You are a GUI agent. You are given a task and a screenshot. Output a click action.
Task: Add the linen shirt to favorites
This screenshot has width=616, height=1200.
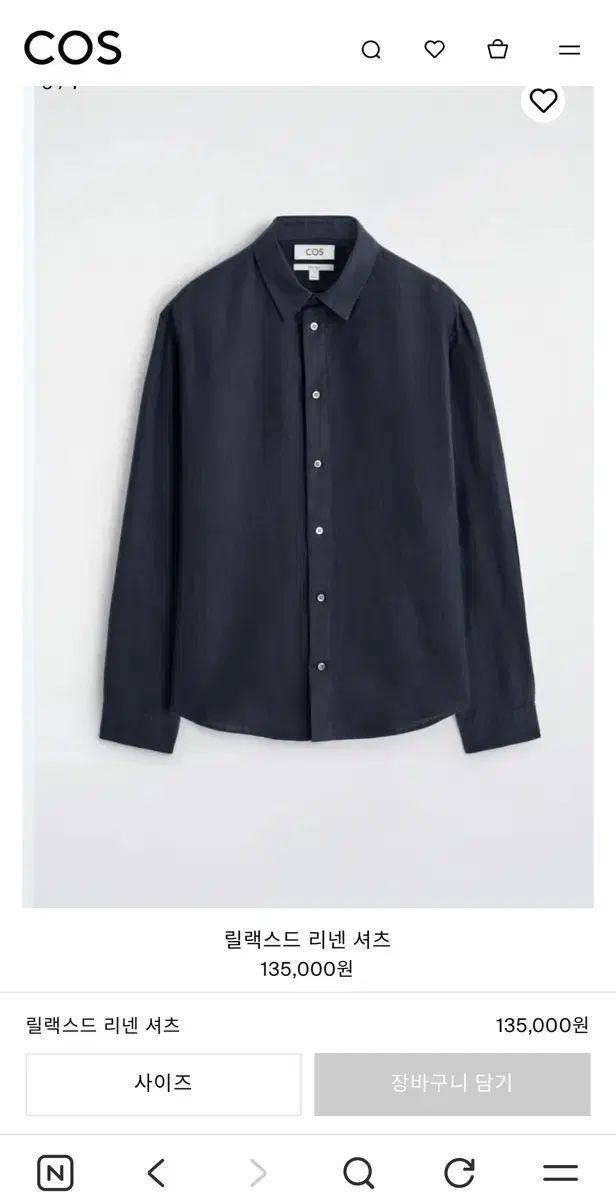click(543, 100)
